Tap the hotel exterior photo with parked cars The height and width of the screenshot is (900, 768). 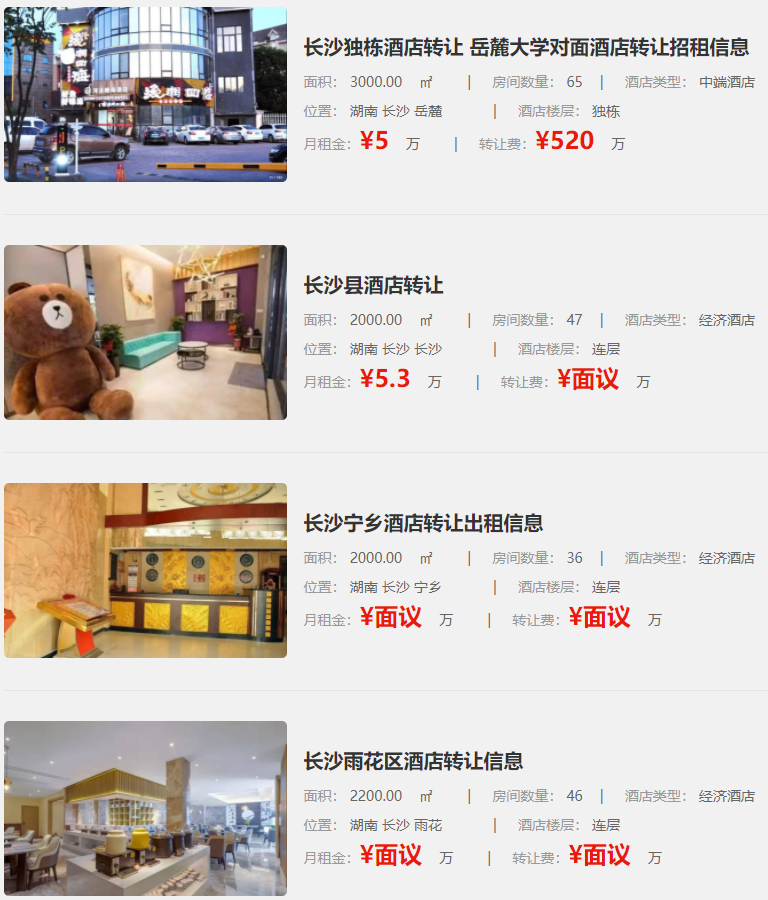145,94
